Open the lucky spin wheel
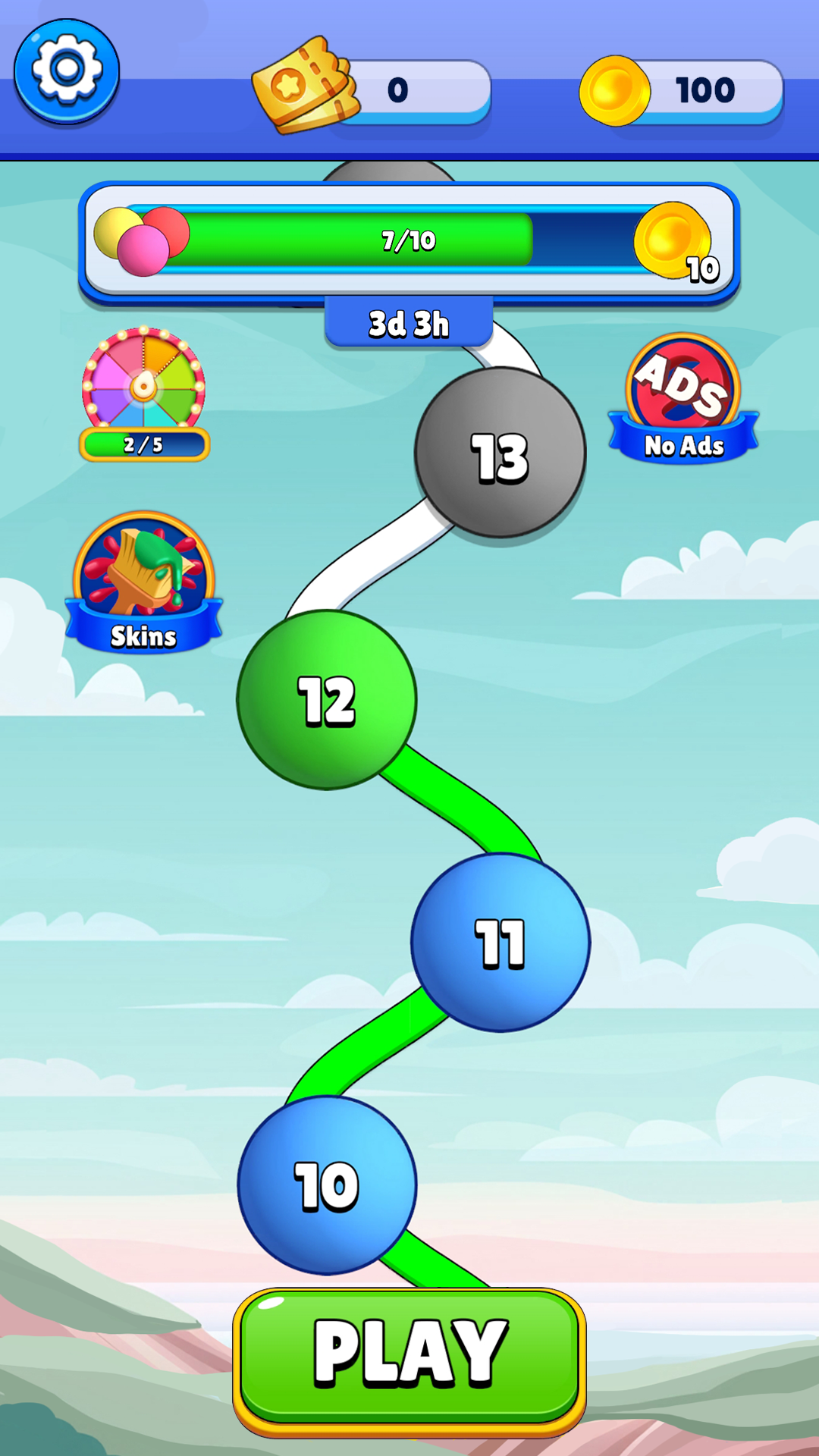819x1456 pixels. (x=143, y=387)
